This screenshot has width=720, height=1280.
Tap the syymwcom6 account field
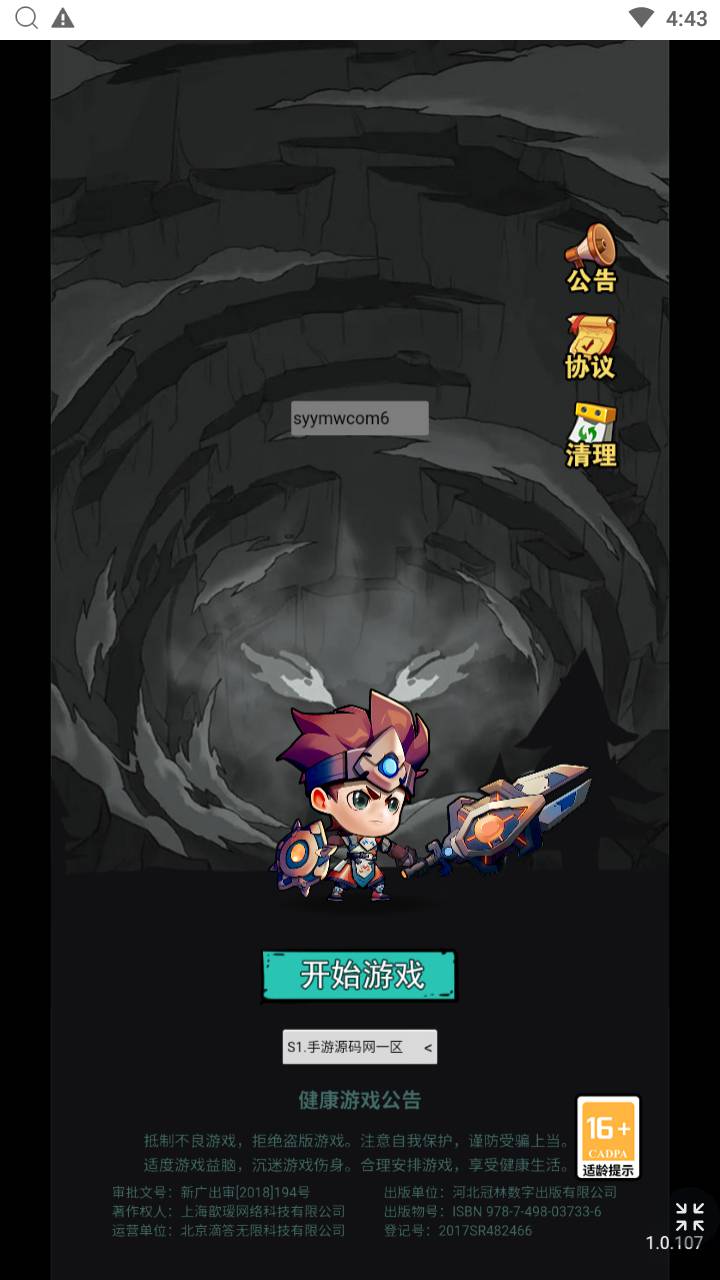[360, 418]
